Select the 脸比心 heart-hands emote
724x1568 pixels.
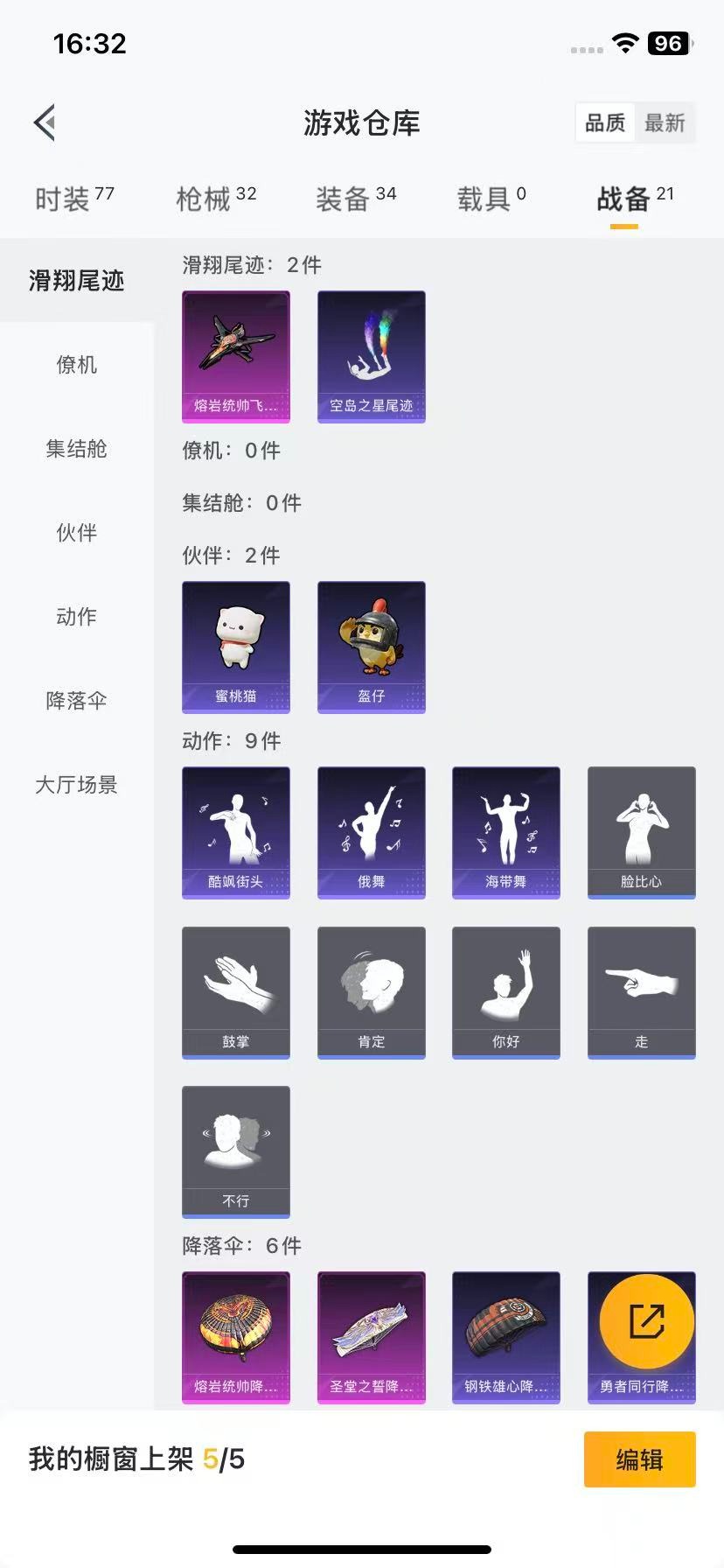pos(641,832)
